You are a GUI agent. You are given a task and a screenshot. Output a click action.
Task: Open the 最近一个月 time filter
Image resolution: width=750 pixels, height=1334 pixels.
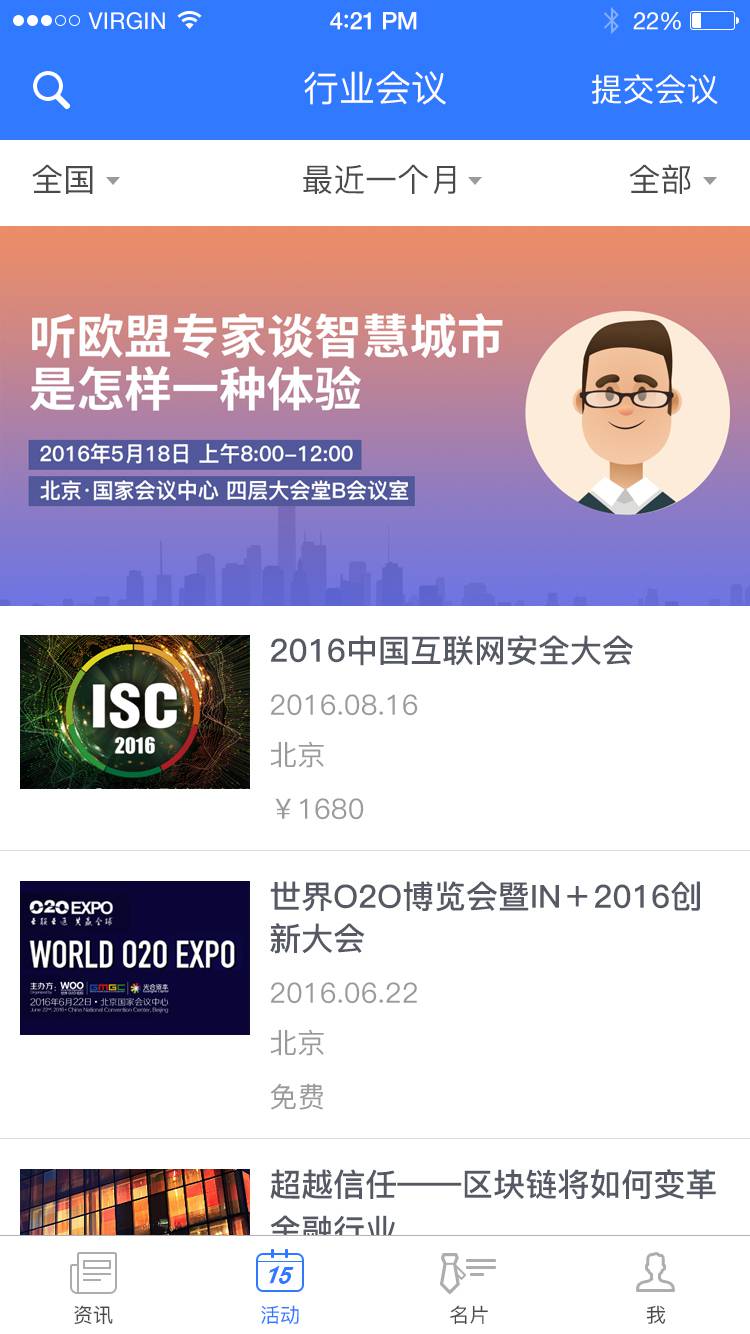pos(392,181)
